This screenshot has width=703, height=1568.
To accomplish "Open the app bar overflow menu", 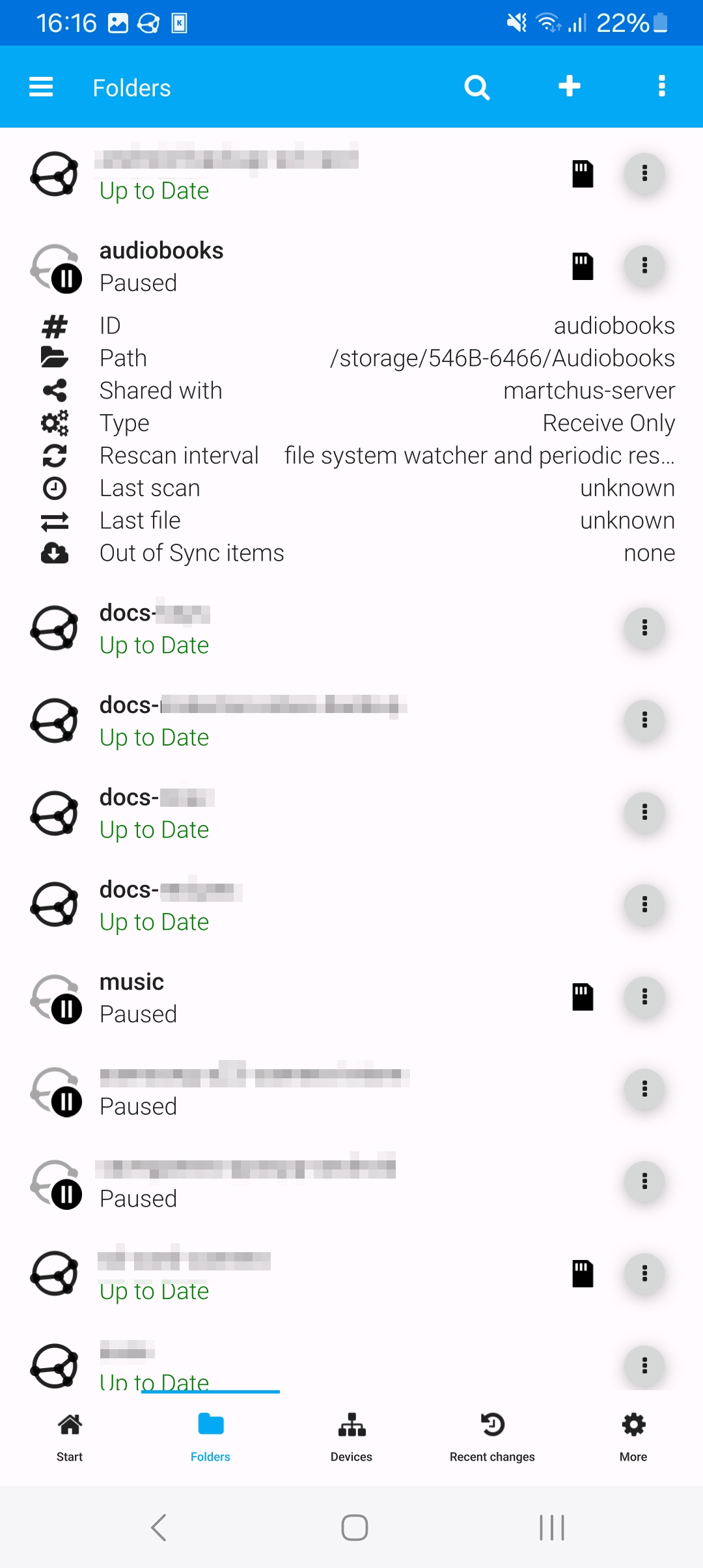I will pyautogui.click(x=661, y=87).
